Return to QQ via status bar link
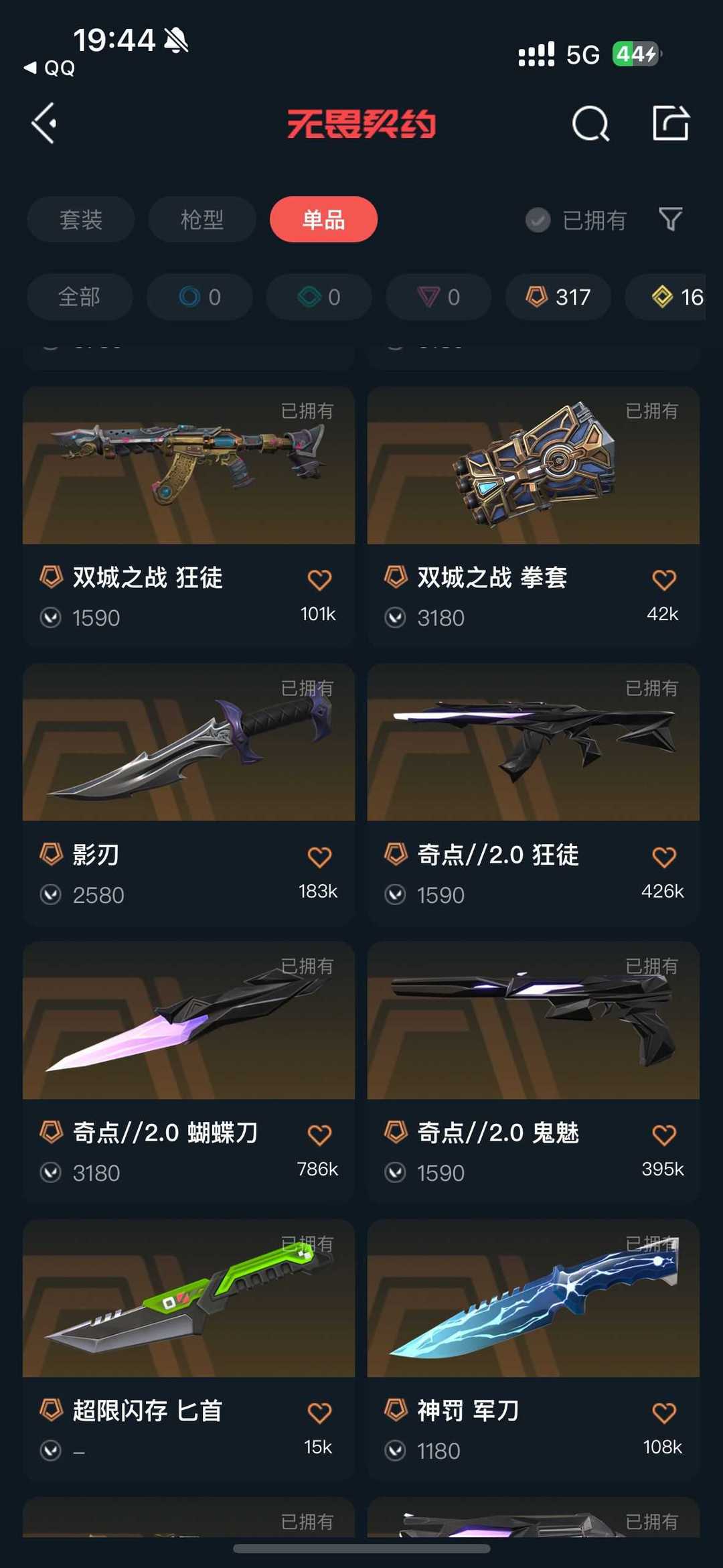The image size is (723, 1568). (x=50, y=68)
